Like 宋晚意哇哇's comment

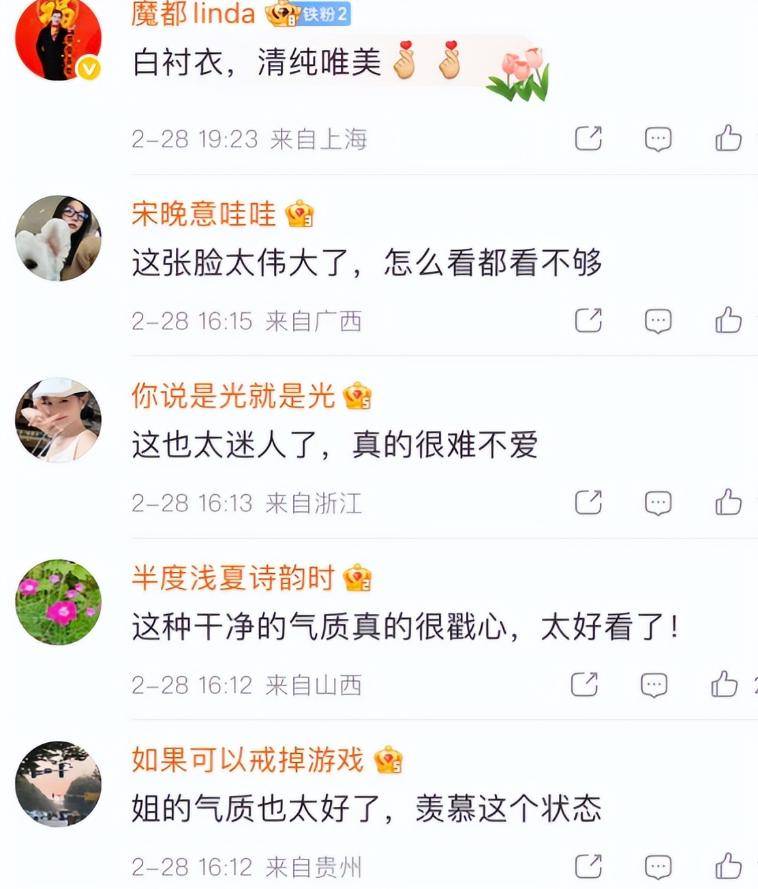pos(729,320)
